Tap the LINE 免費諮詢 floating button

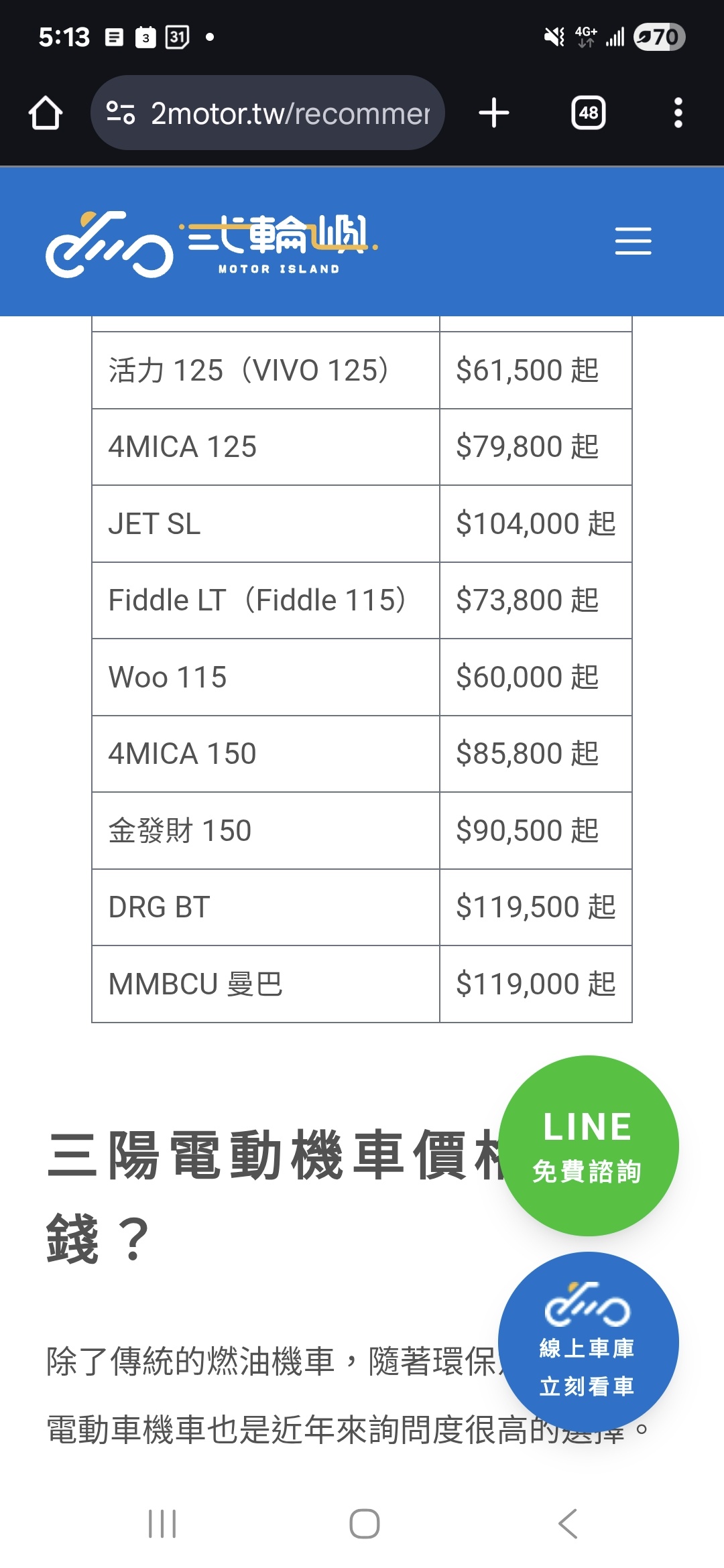point(588,1145)
